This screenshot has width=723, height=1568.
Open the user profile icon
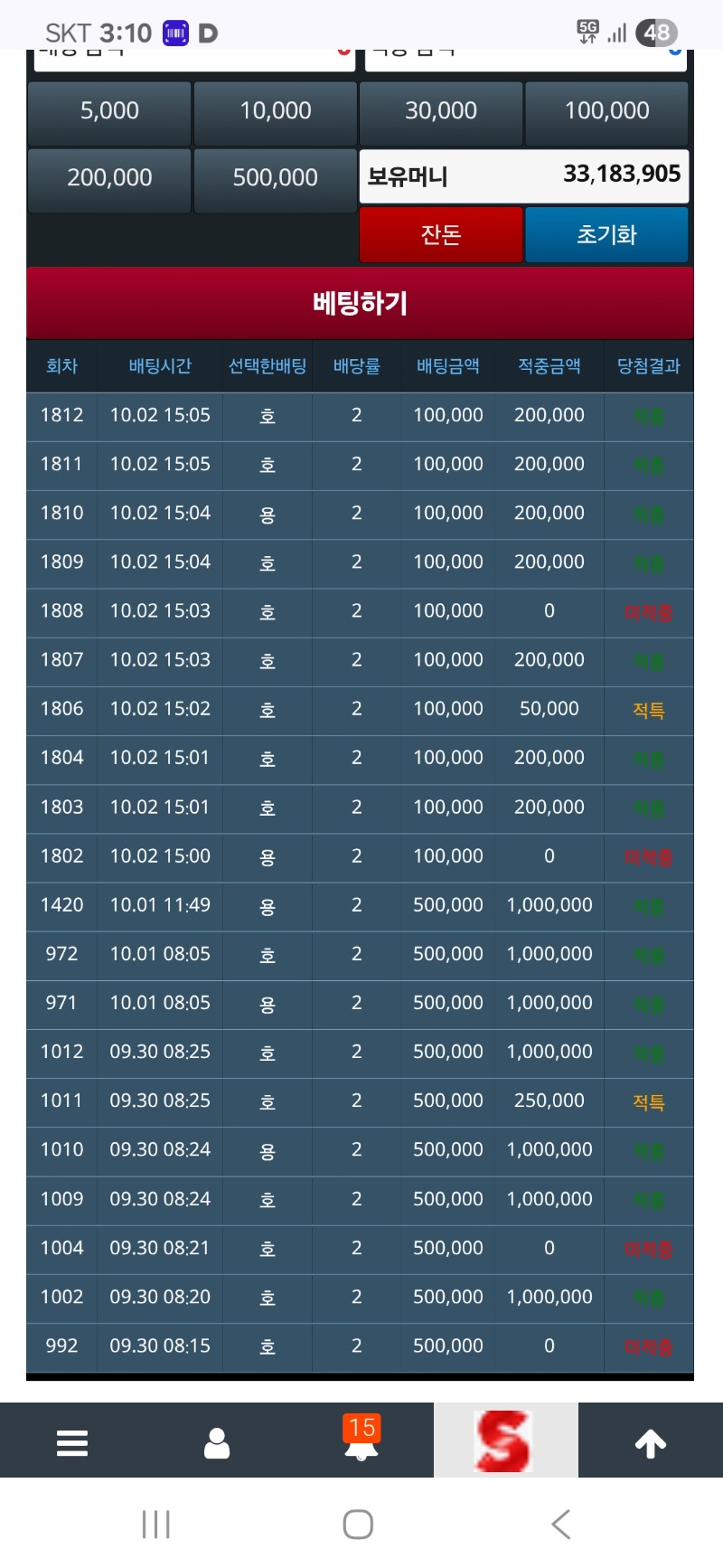pos(217,1442)
